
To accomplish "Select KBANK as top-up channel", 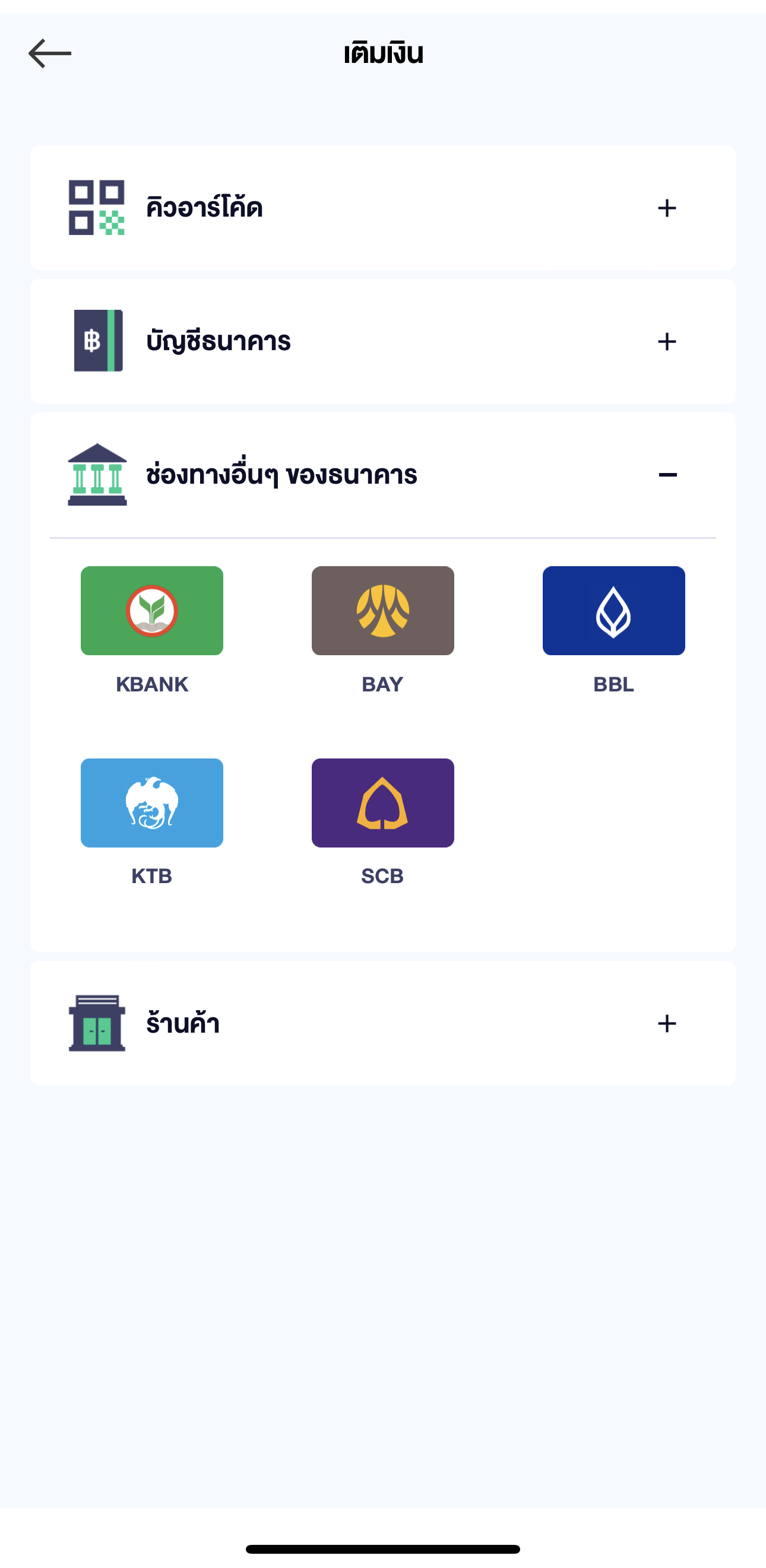I will click(151, 611).
